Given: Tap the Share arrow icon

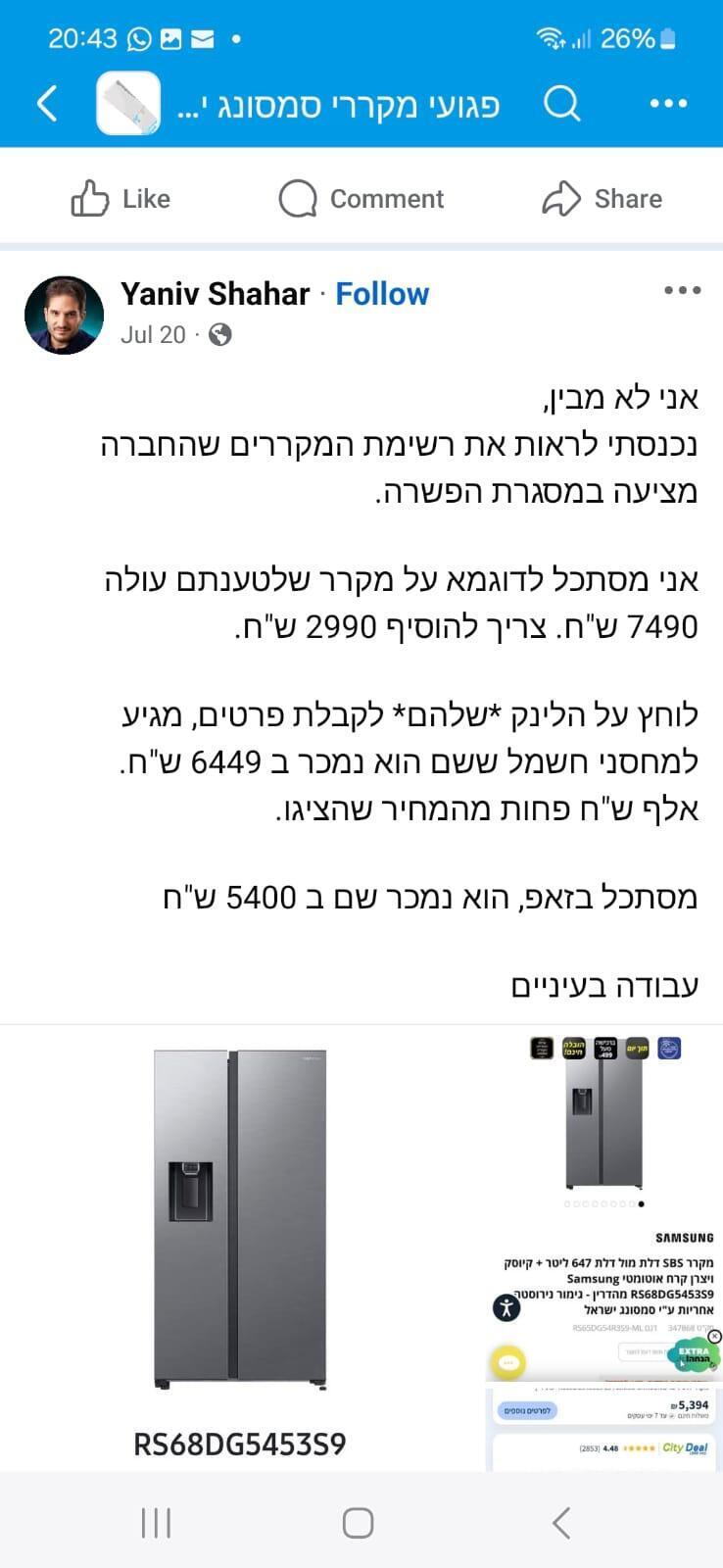Looking at the screenshot, I should pos(559,198).
